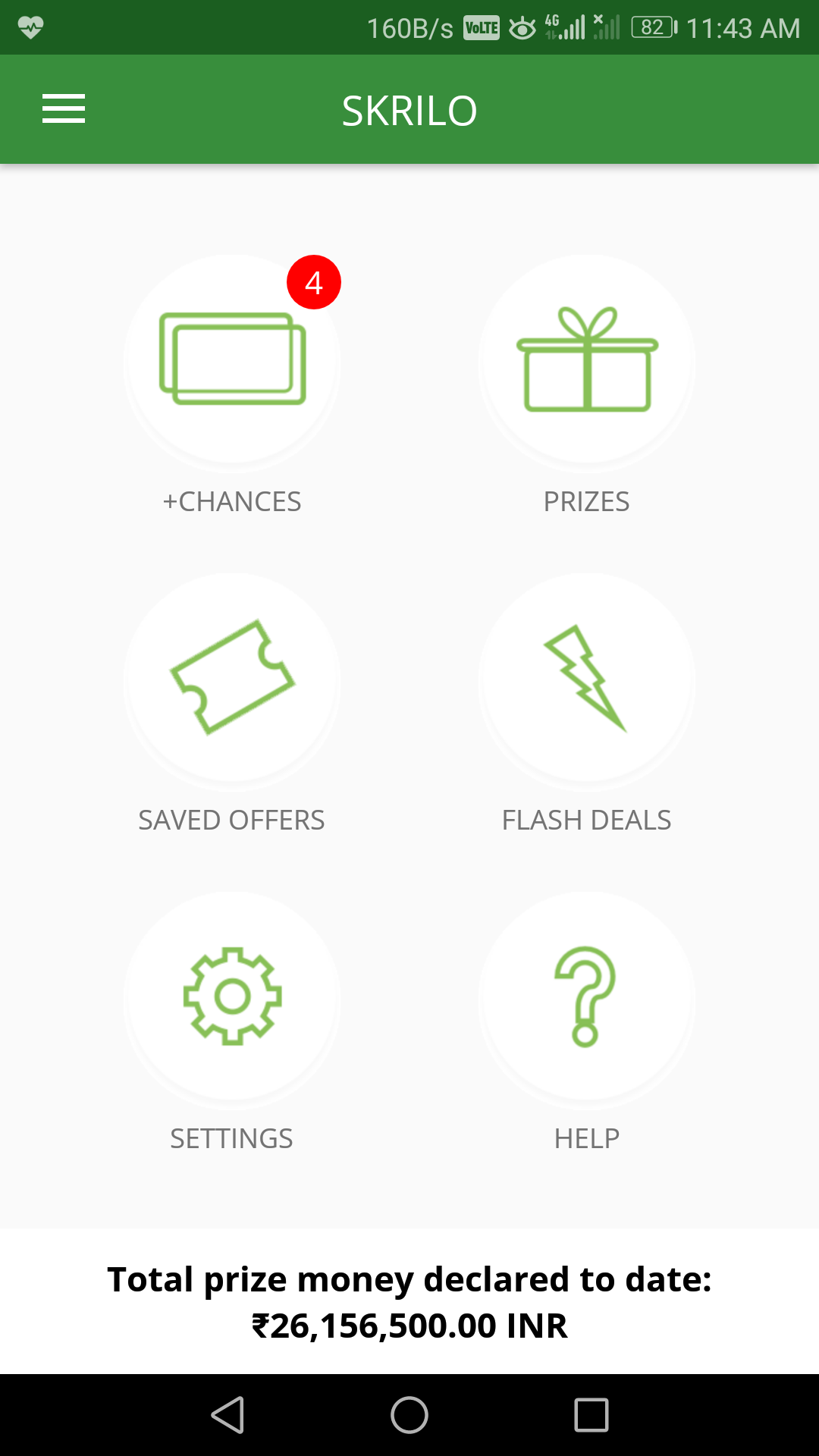
Task: Open the +Chances section
Action: (x=232, y=360)
